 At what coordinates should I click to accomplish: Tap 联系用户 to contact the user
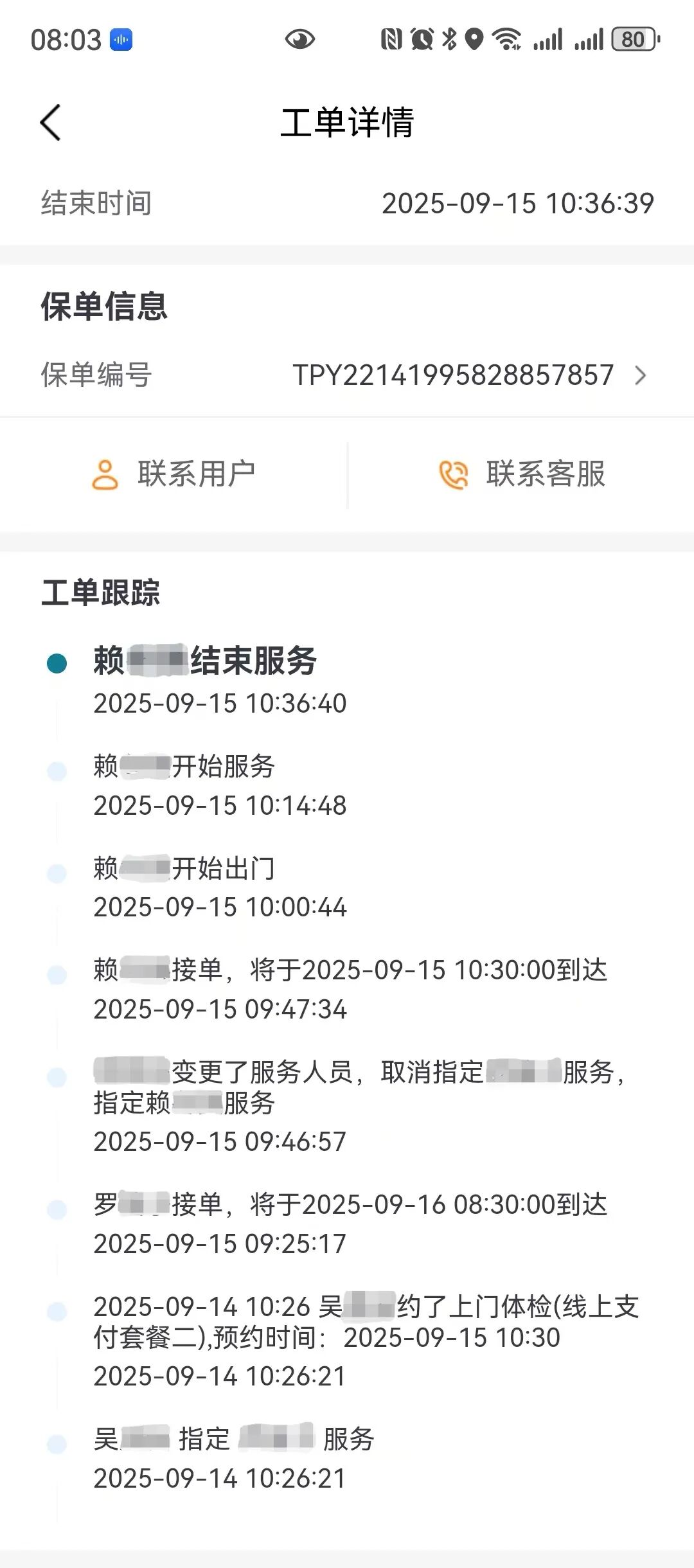pyautogui.click(x=173, y=474)
